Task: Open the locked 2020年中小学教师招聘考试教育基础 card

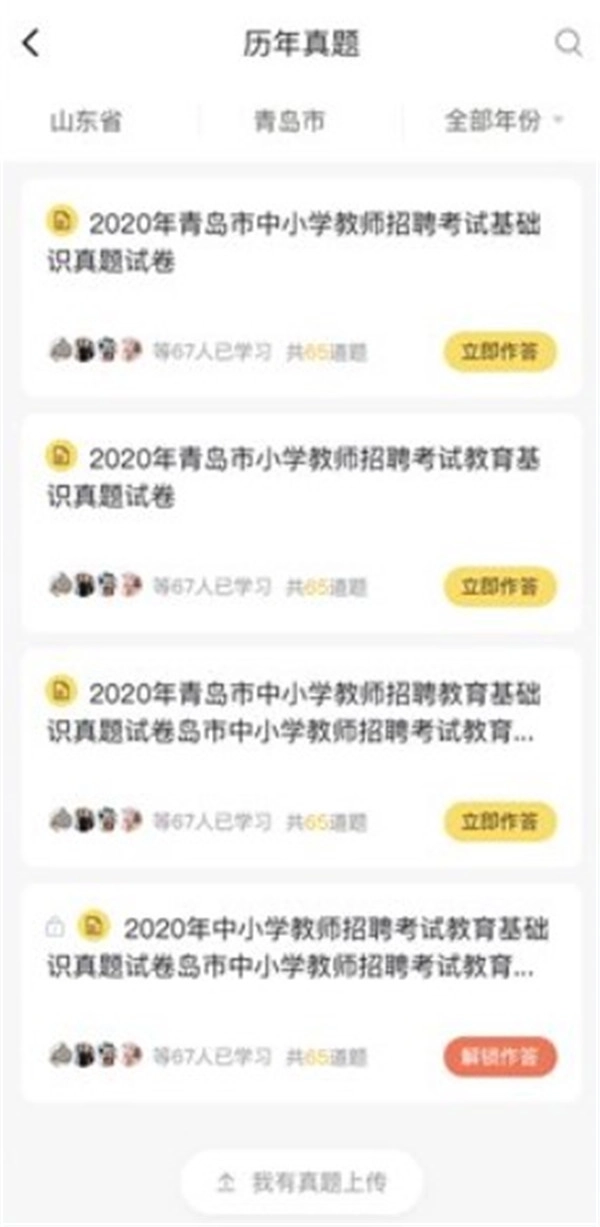Action: pyautogui.click(x=300, y=945)
